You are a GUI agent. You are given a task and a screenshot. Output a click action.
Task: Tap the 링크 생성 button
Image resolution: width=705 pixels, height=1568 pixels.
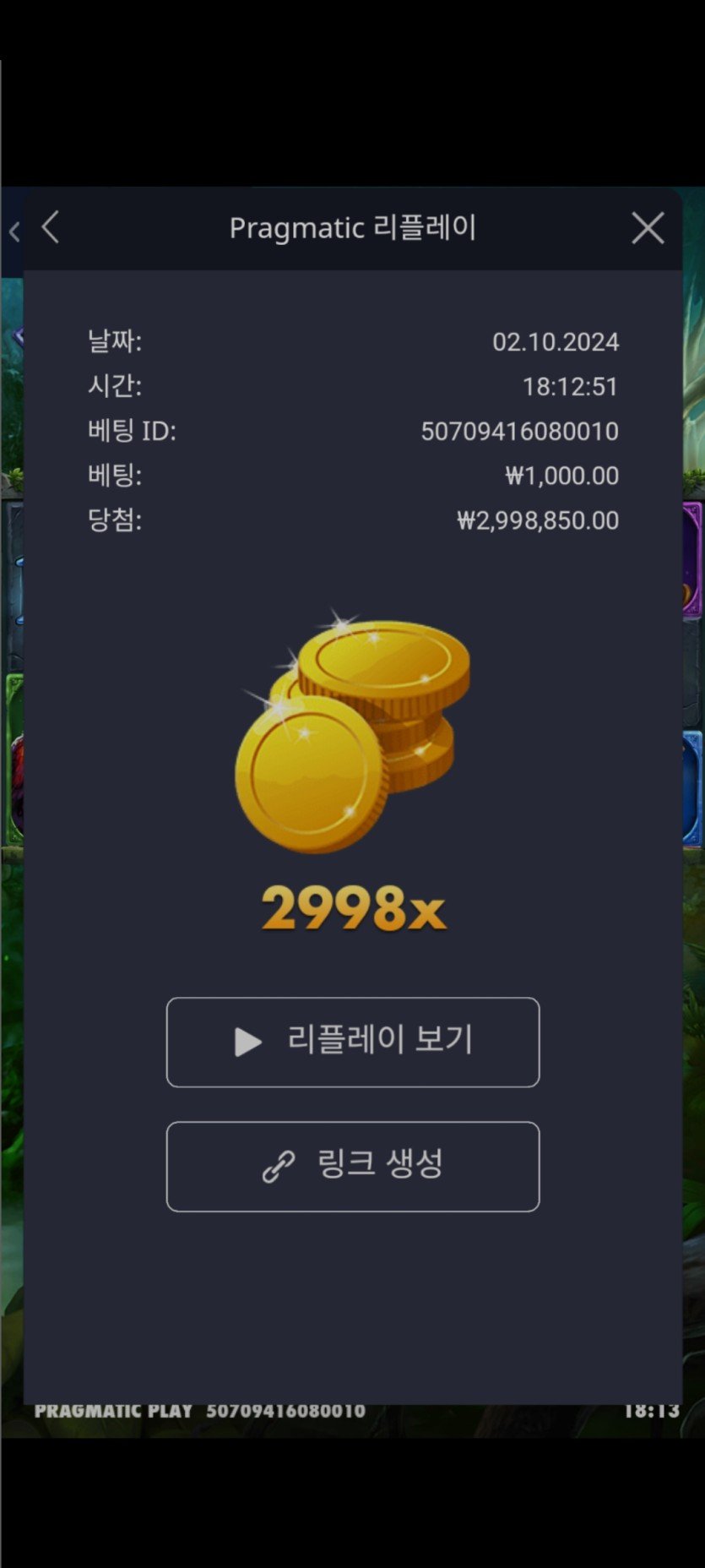click(353, 1166)
